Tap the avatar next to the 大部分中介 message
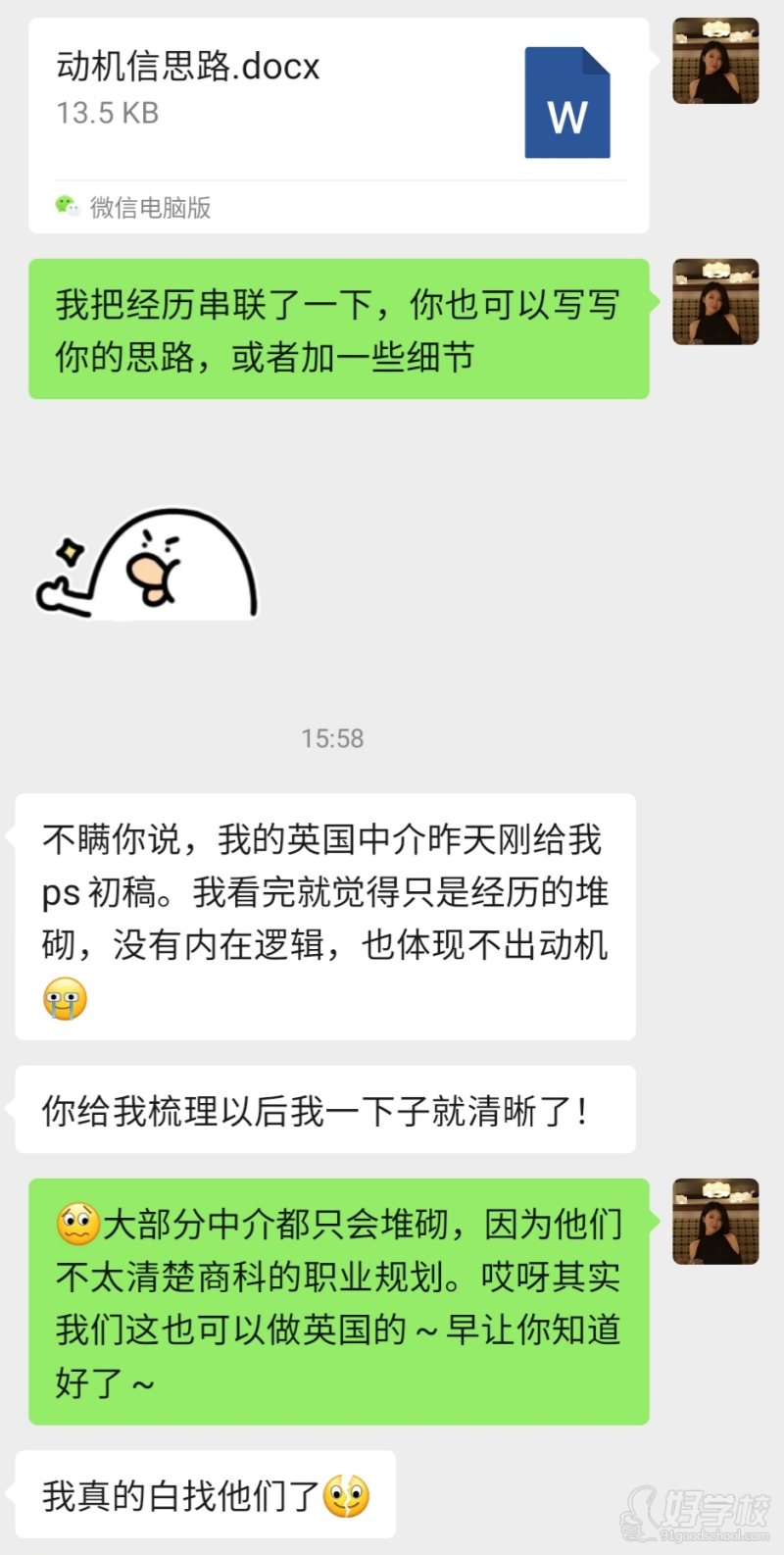Image resolution: width=784 pixels, height=1555 pixels. tap(715, 1221)
